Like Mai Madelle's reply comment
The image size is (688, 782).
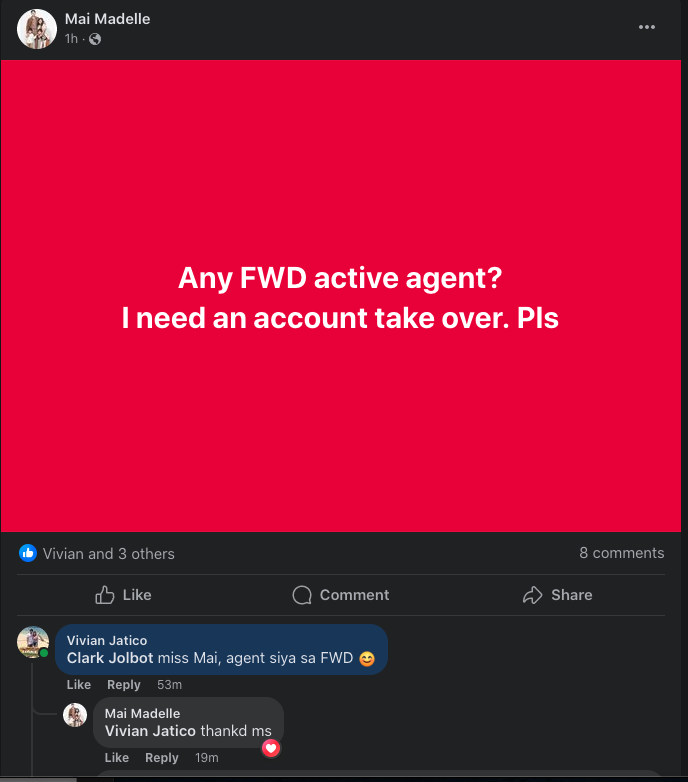(117, 758)
